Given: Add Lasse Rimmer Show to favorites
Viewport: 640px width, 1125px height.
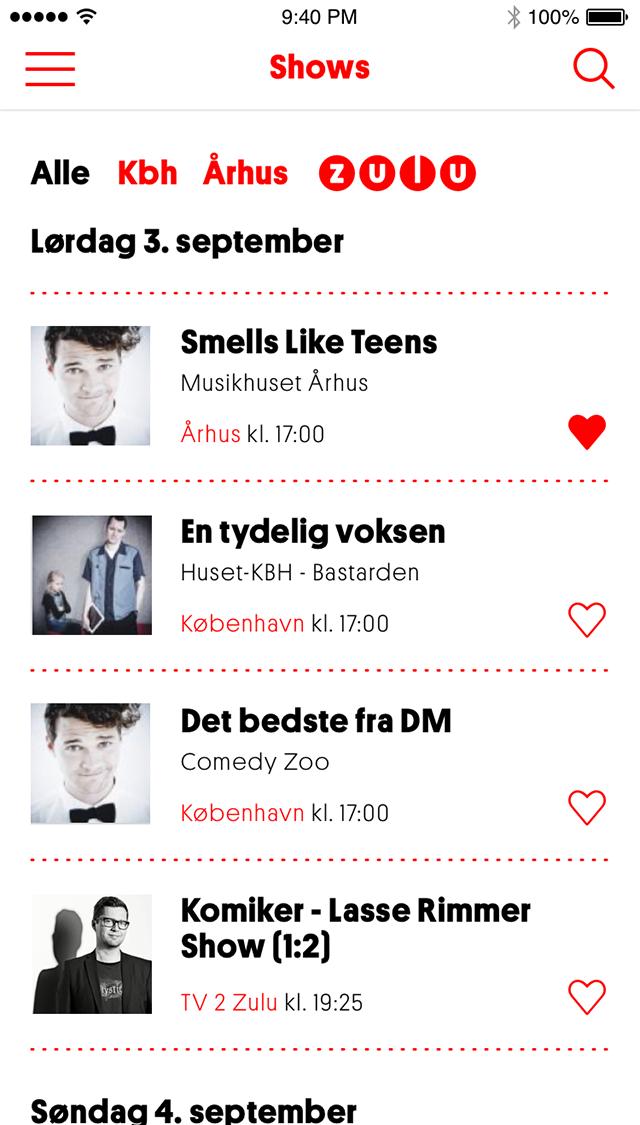Looking at the screenshot, I should [x=587, y=997].
